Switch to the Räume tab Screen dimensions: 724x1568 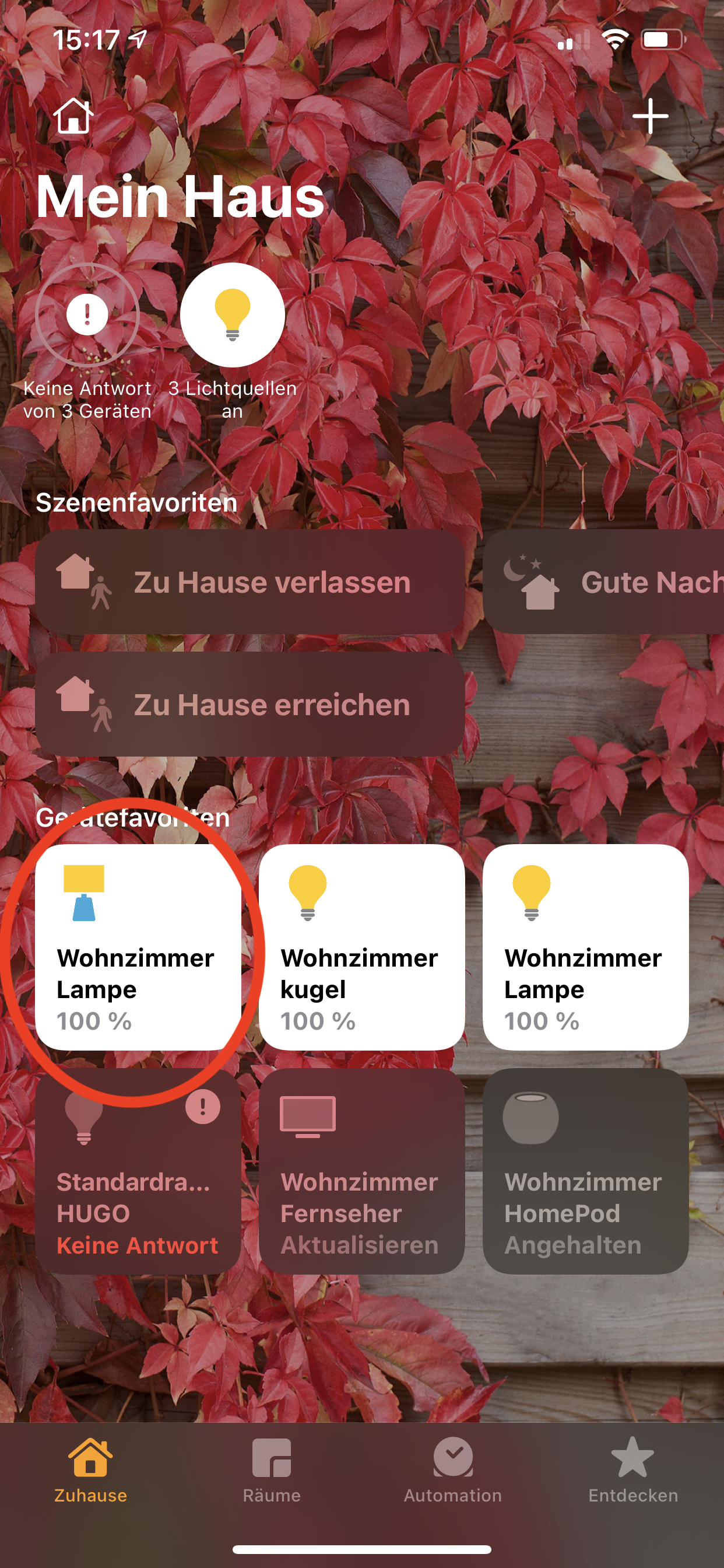coord(271,1469)
